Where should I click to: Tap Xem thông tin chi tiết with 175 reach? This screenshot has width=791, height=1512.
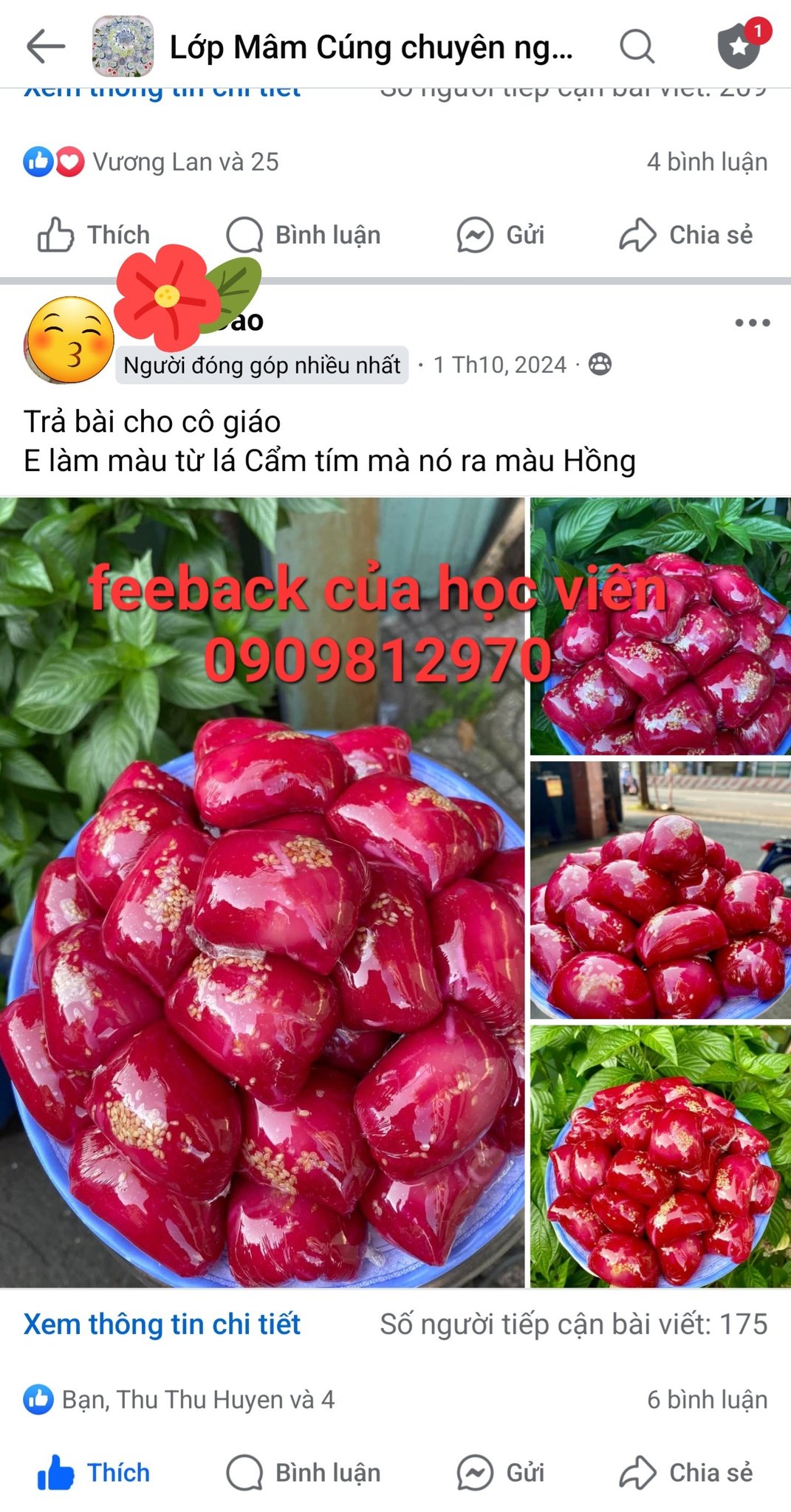point(162,1324)
